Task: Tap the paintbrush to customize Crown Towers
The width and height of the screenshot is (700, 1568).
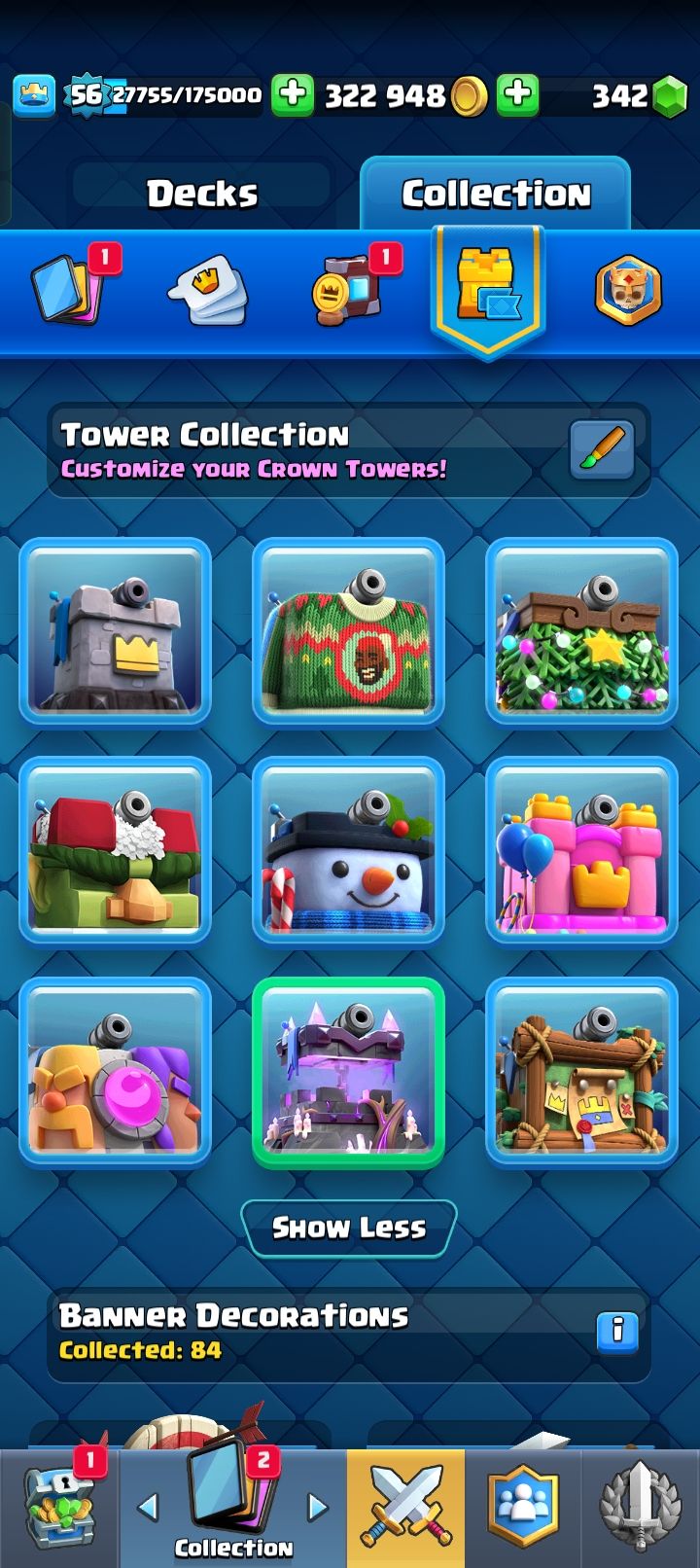Action: pyautogui.click(x=601, y=449)
